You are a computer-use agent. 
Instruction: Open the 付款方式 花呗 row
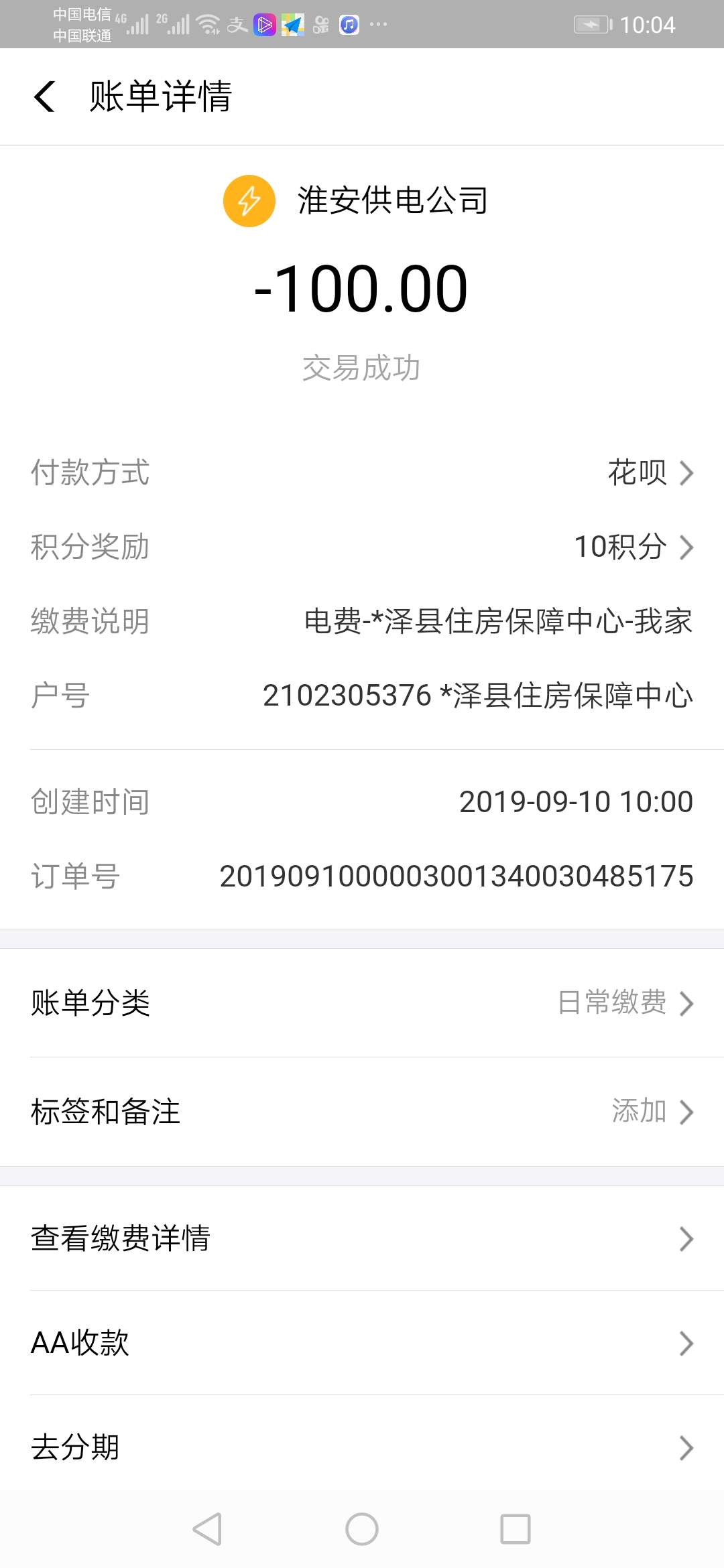coord(362,473)
